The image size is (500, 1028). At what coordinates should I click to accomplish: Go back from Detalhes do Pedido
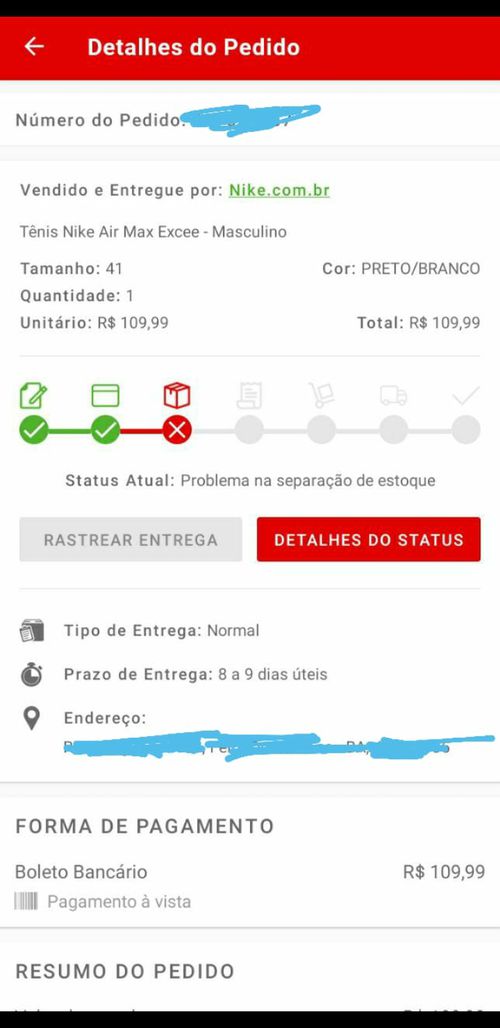[33, 47]
